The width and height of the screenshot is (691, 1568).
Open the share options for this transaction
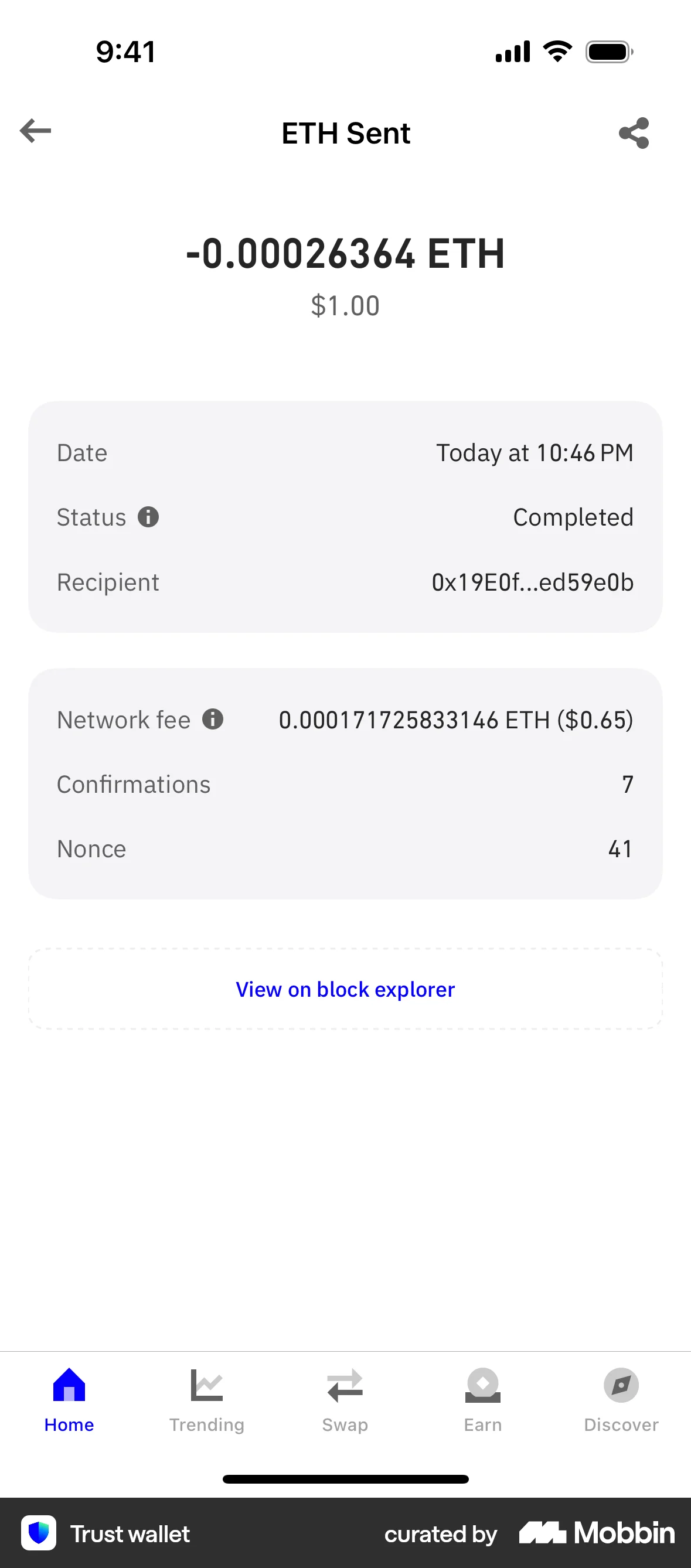click(x=634, y=134)
